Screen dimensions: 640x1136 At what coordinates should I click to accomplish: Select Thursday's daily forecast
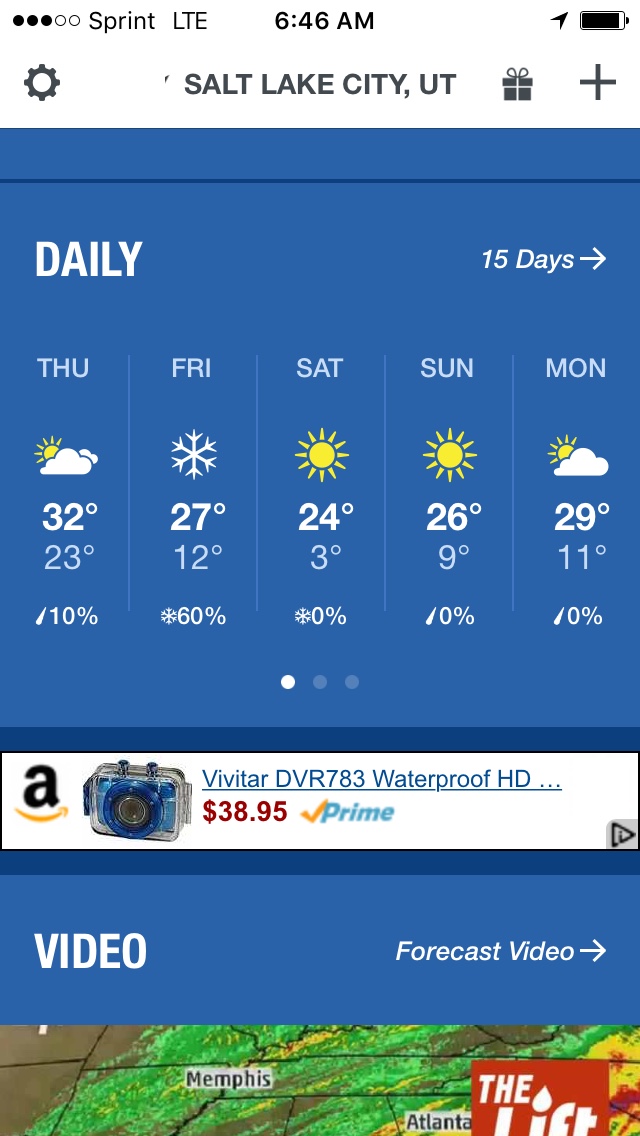pos(65,490)
